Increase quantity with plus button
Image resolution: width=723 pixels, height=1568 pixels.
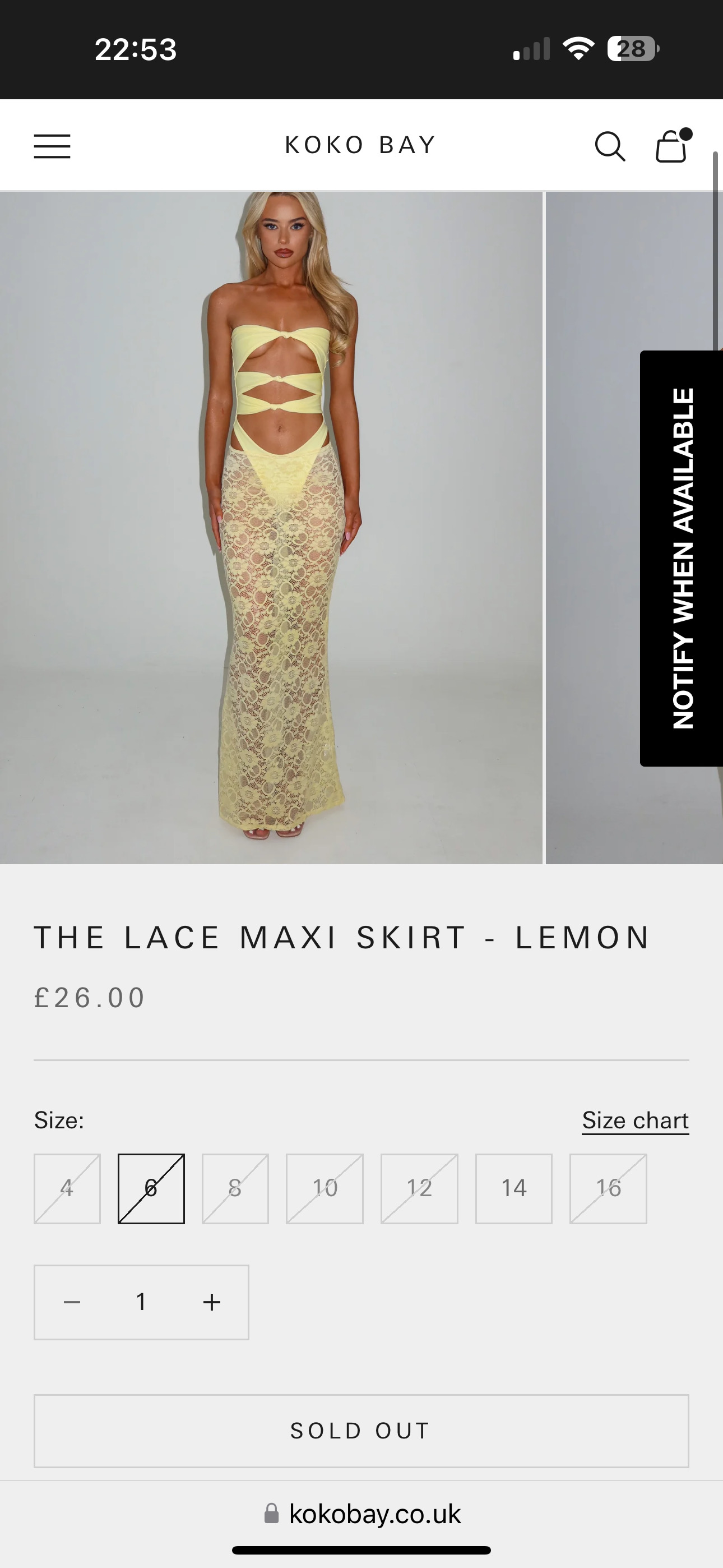pyautogui.click(x=211, y=1302)
